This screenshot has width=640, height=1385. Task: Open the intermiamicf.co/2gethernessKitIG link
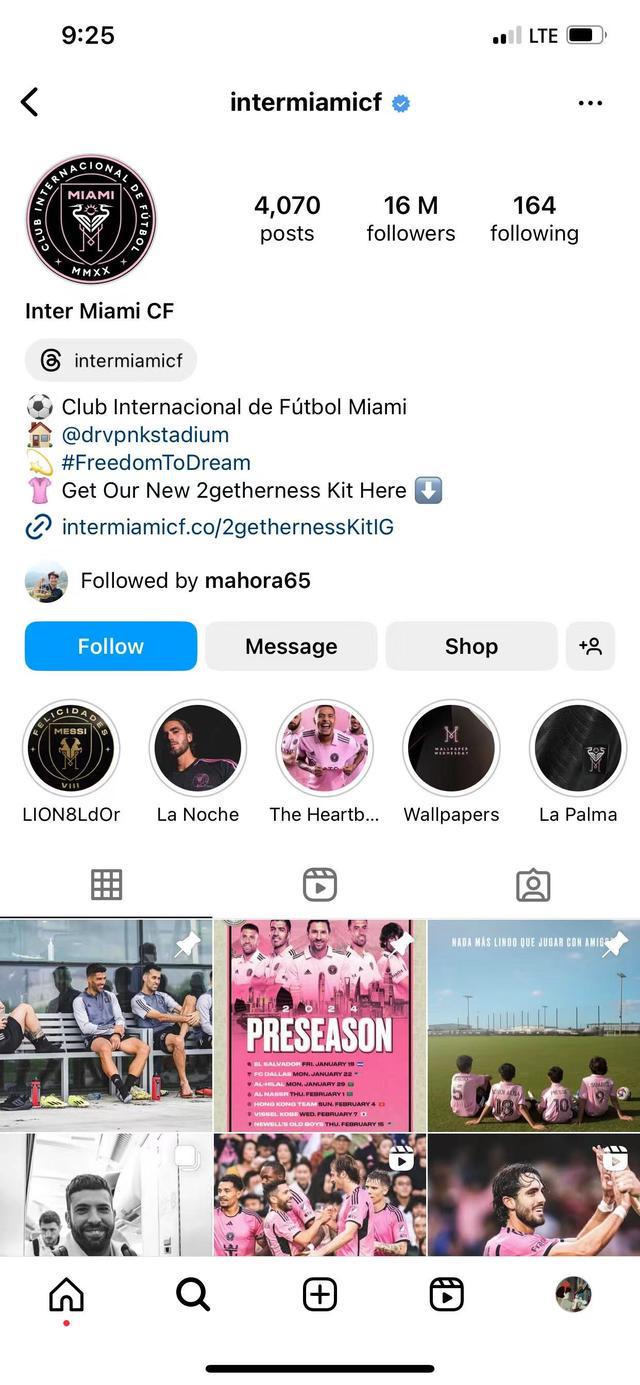click(x=227, y=527)
